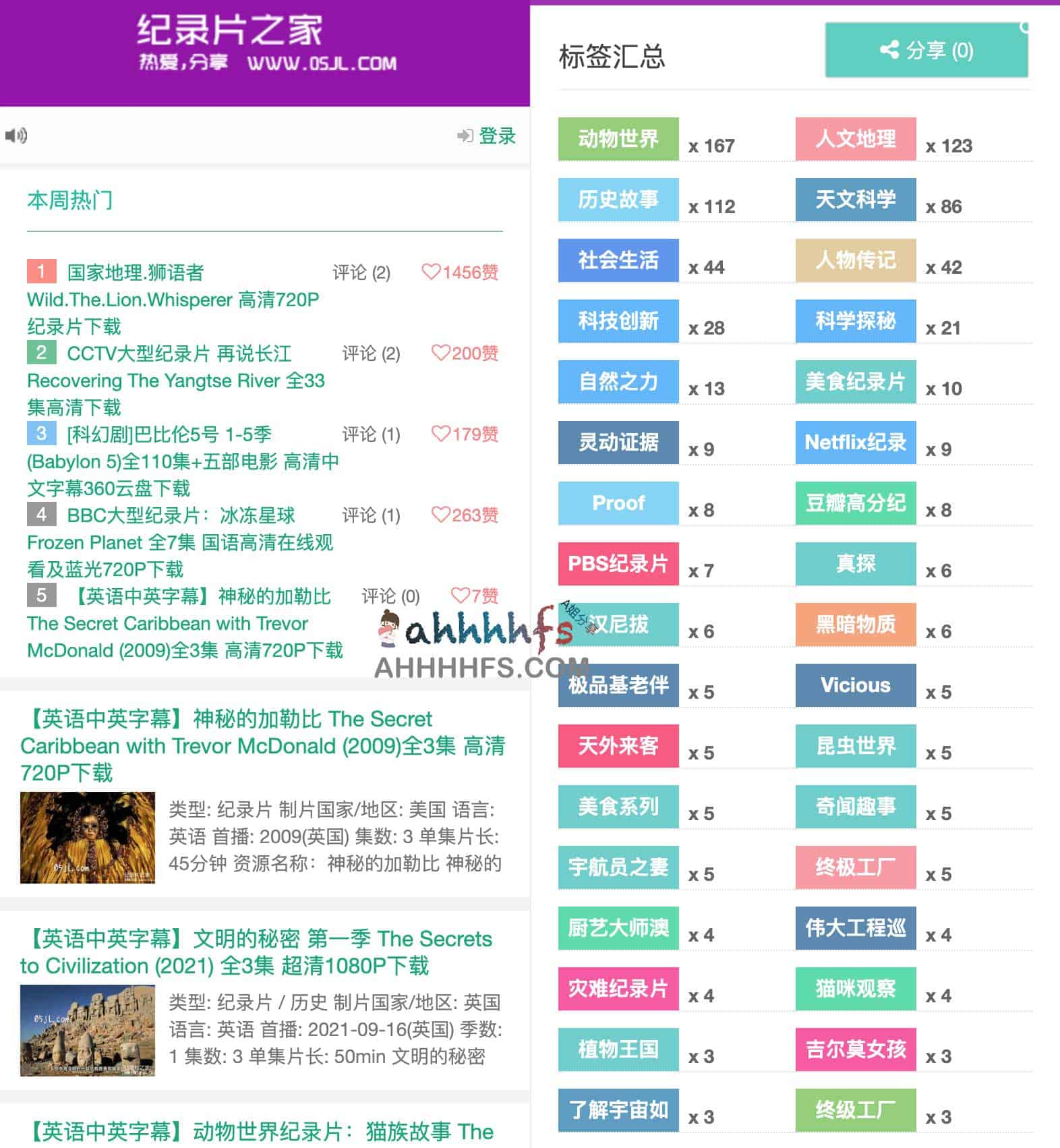The width and height of the screenshot is (1060, 1148).
Task: Select the 动物世界 tag
Action: [617, 140]
